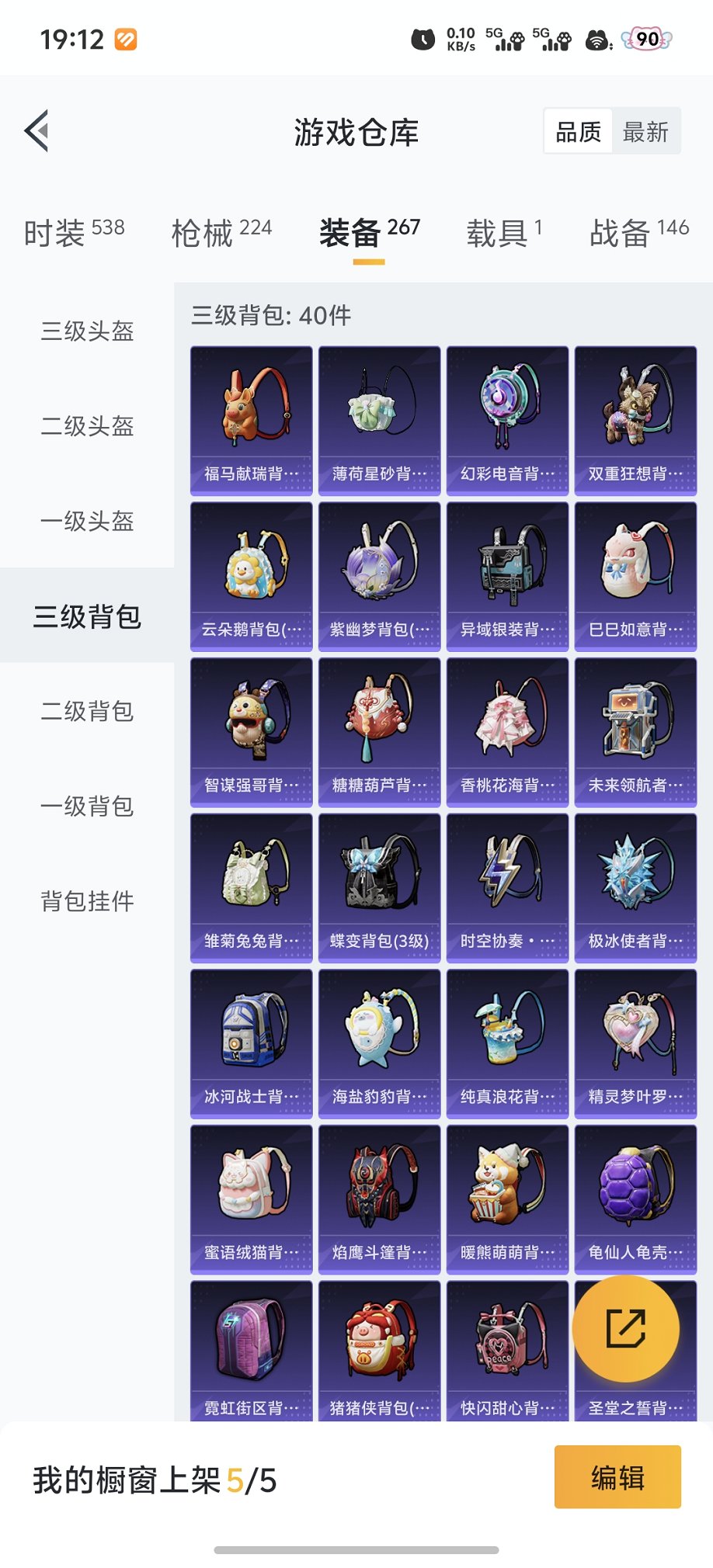Select the 福马献瑞背包 item icon
The height and width of the screenshot is (1568, 713).
250,408
